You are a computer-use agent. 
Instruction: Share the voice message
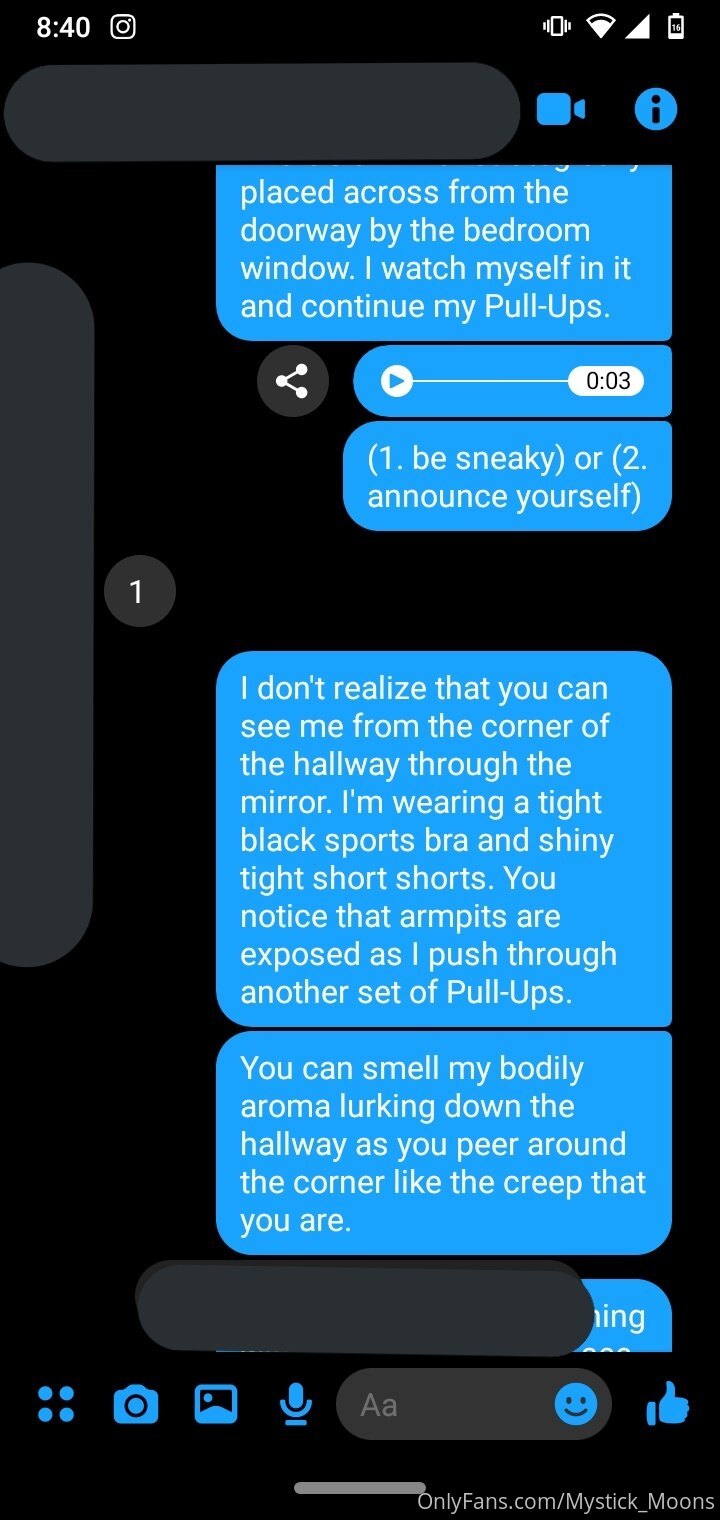[x=293, y=381]
